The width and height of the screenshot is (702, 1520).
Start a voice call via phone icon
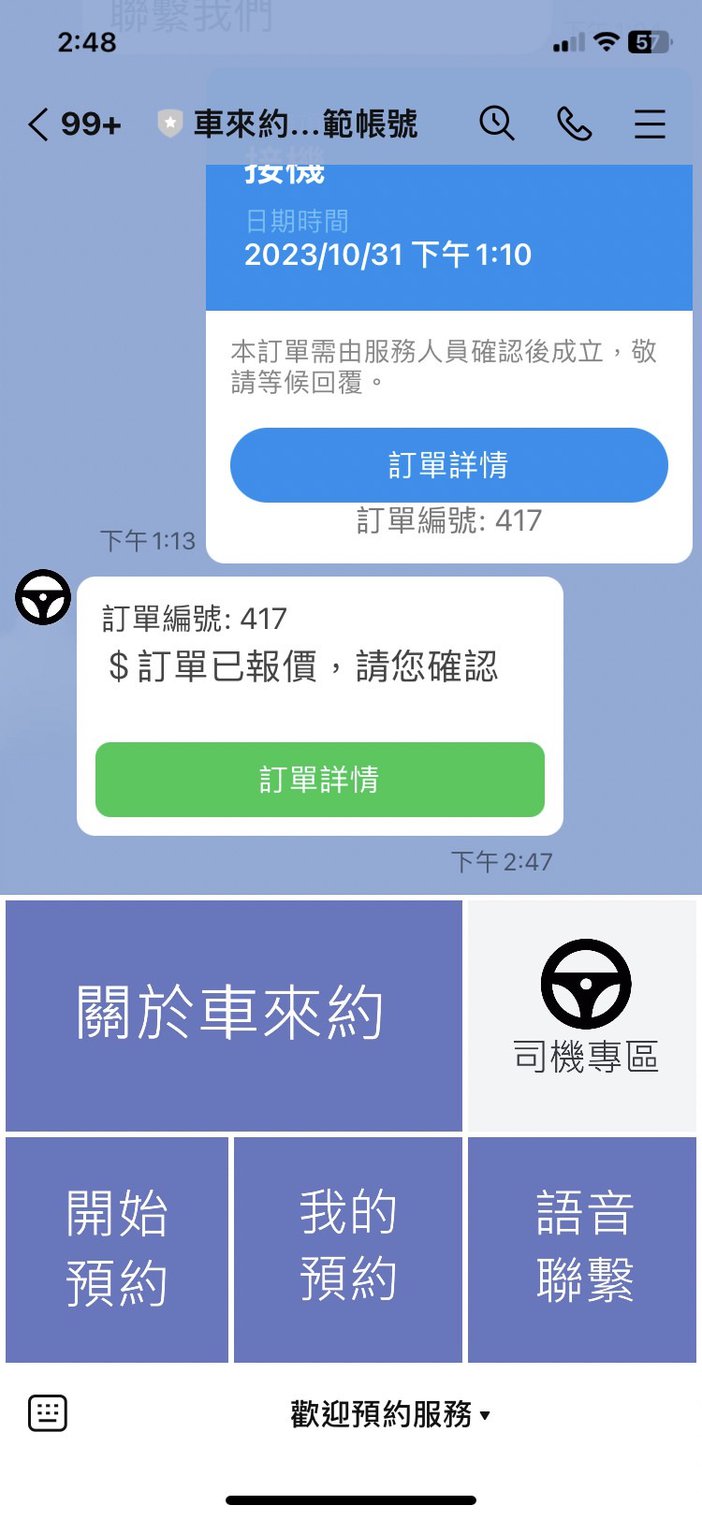click(x=574, y=124)
